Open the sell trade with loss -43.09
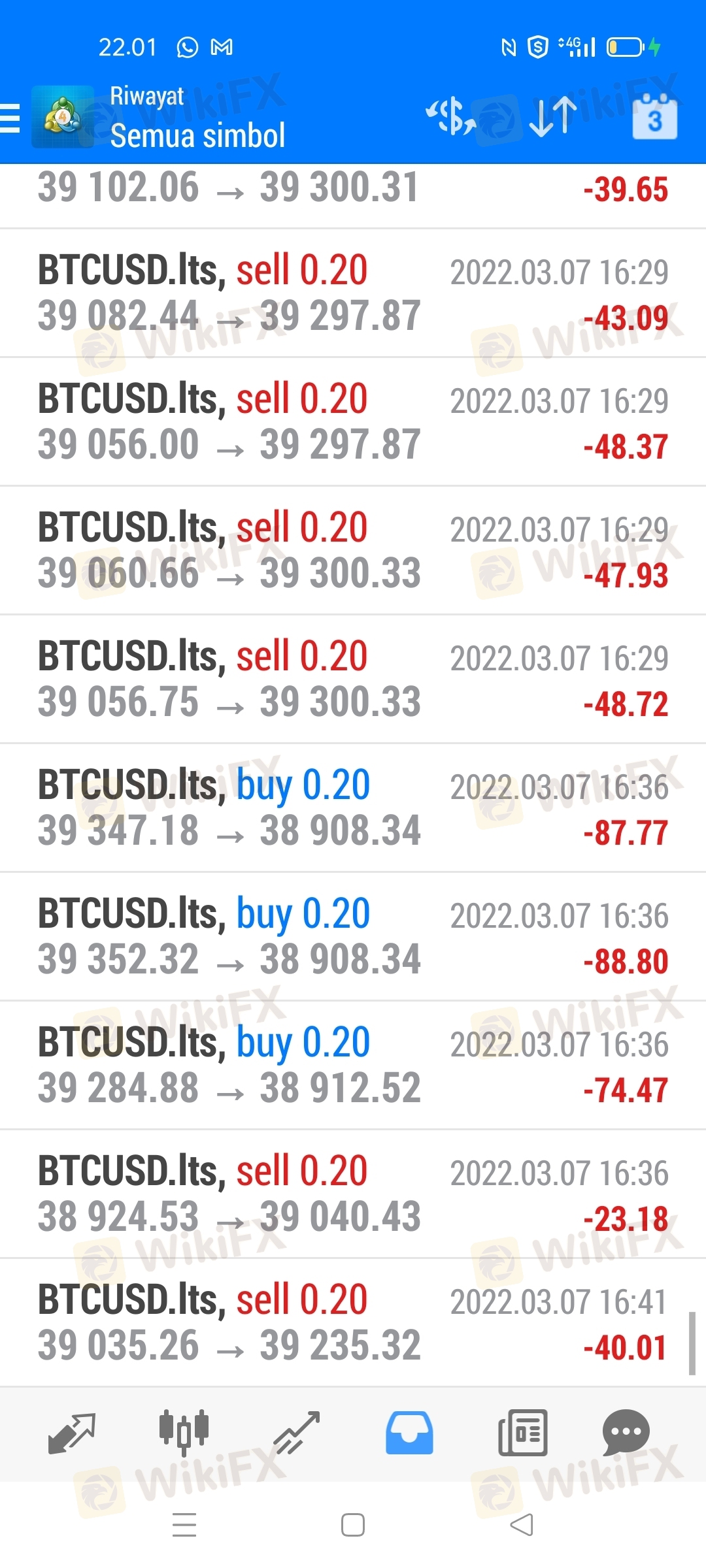706x1568 pixels. (353, 293)
